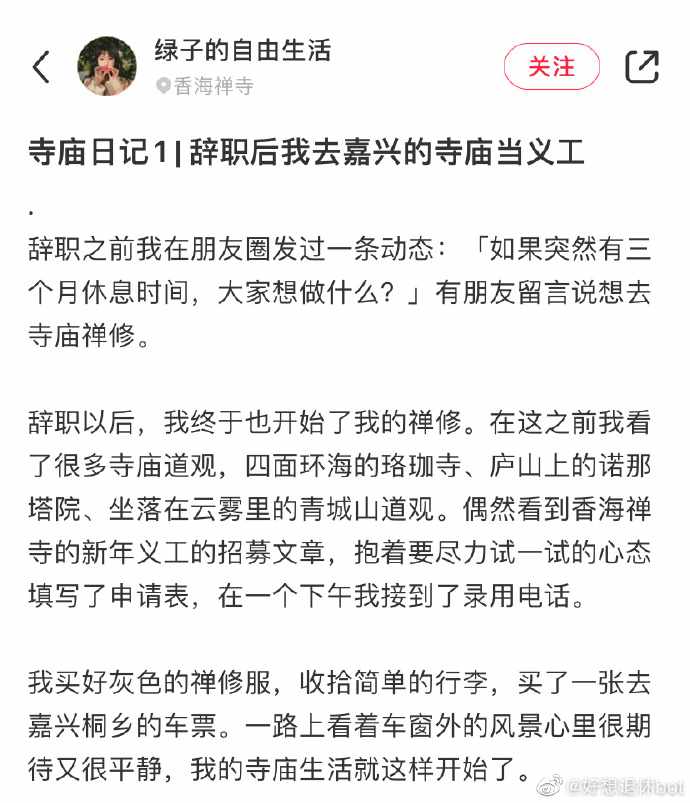Follow the author with 关注 button
This screenshot has height=803, width=690.
(x=552, y=67)
